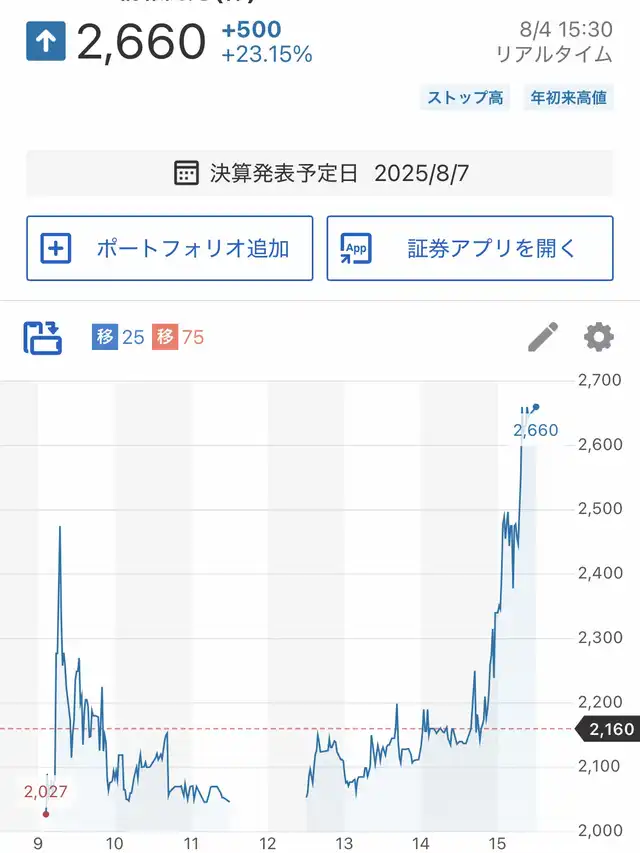
Task: Select the ストップ高 tag
Action: pos(465,98)
